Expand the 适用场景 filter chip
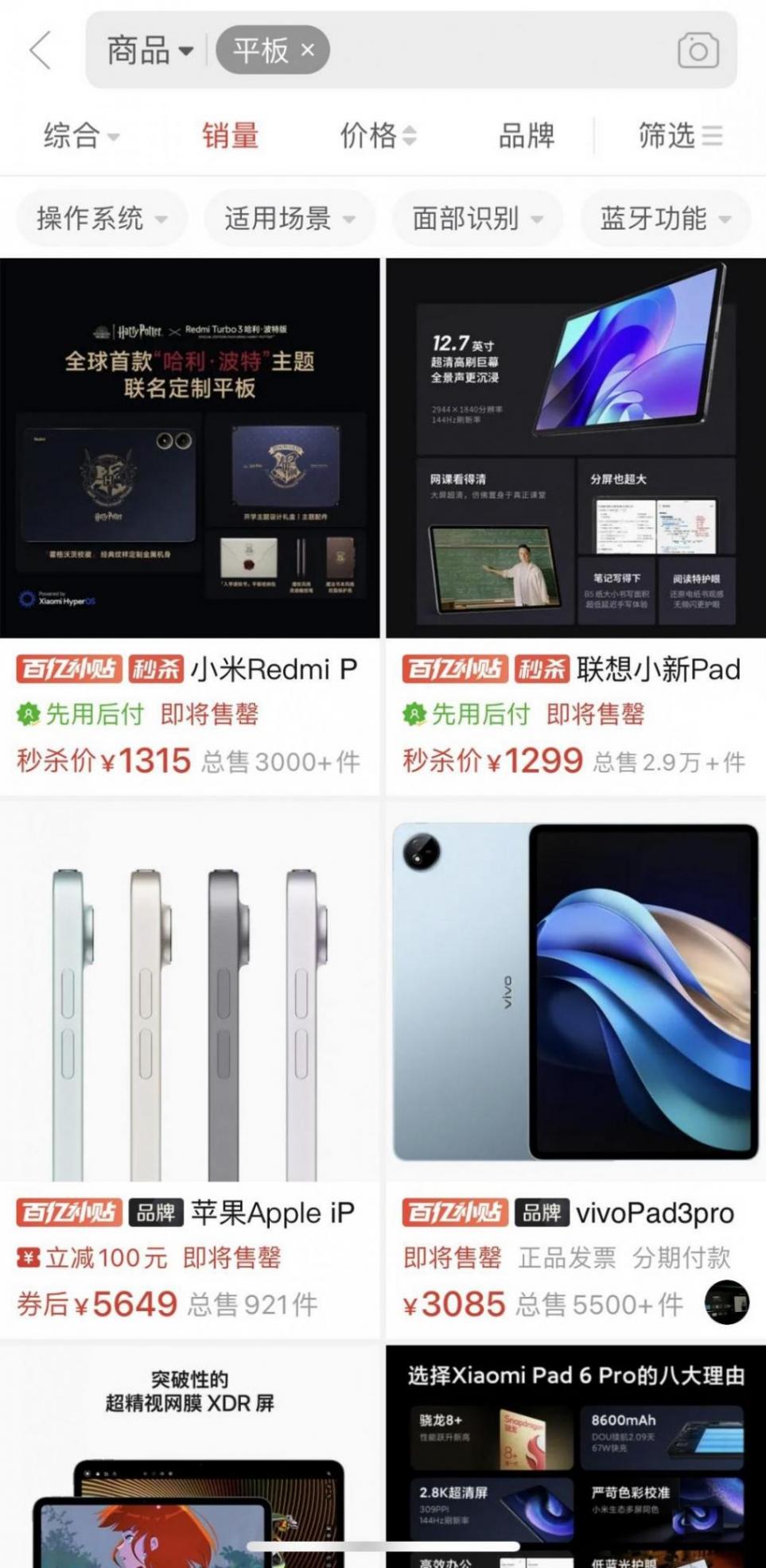Image resolution: width=766 pixels, height=1568 pixels. coord(290,218)
